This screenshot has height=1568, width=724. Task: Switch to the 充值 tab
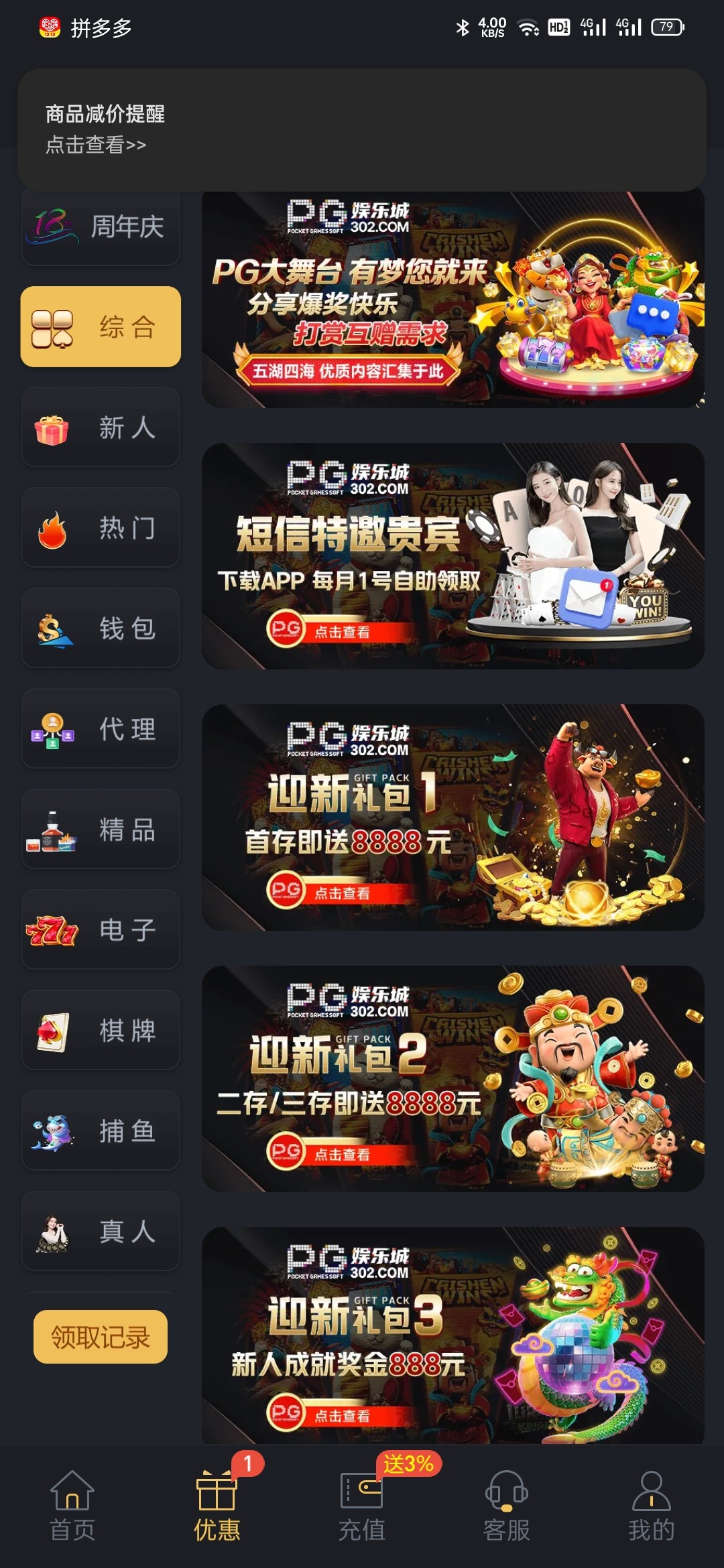(x=362, y=1506)
